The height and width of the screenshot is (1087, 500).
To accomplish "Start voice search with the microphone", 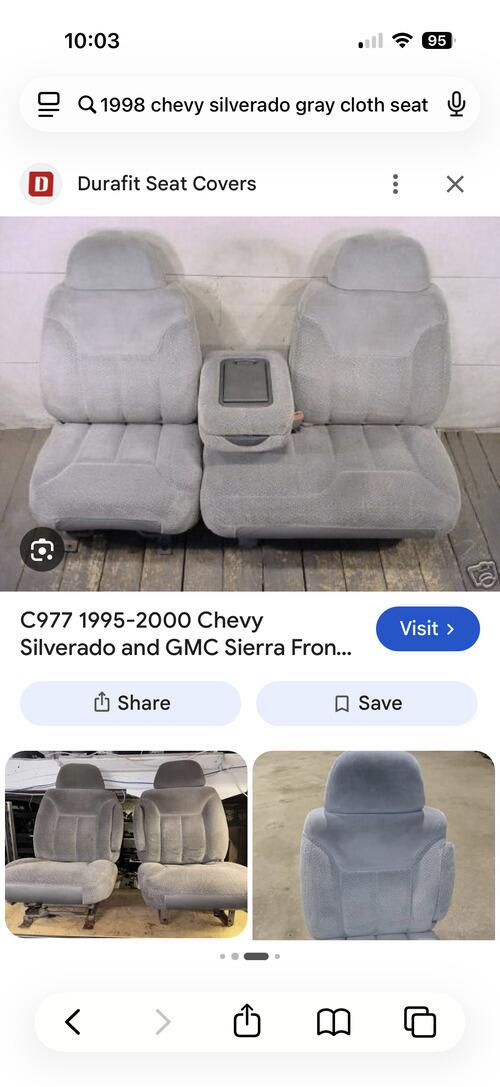I will [456, 105].
